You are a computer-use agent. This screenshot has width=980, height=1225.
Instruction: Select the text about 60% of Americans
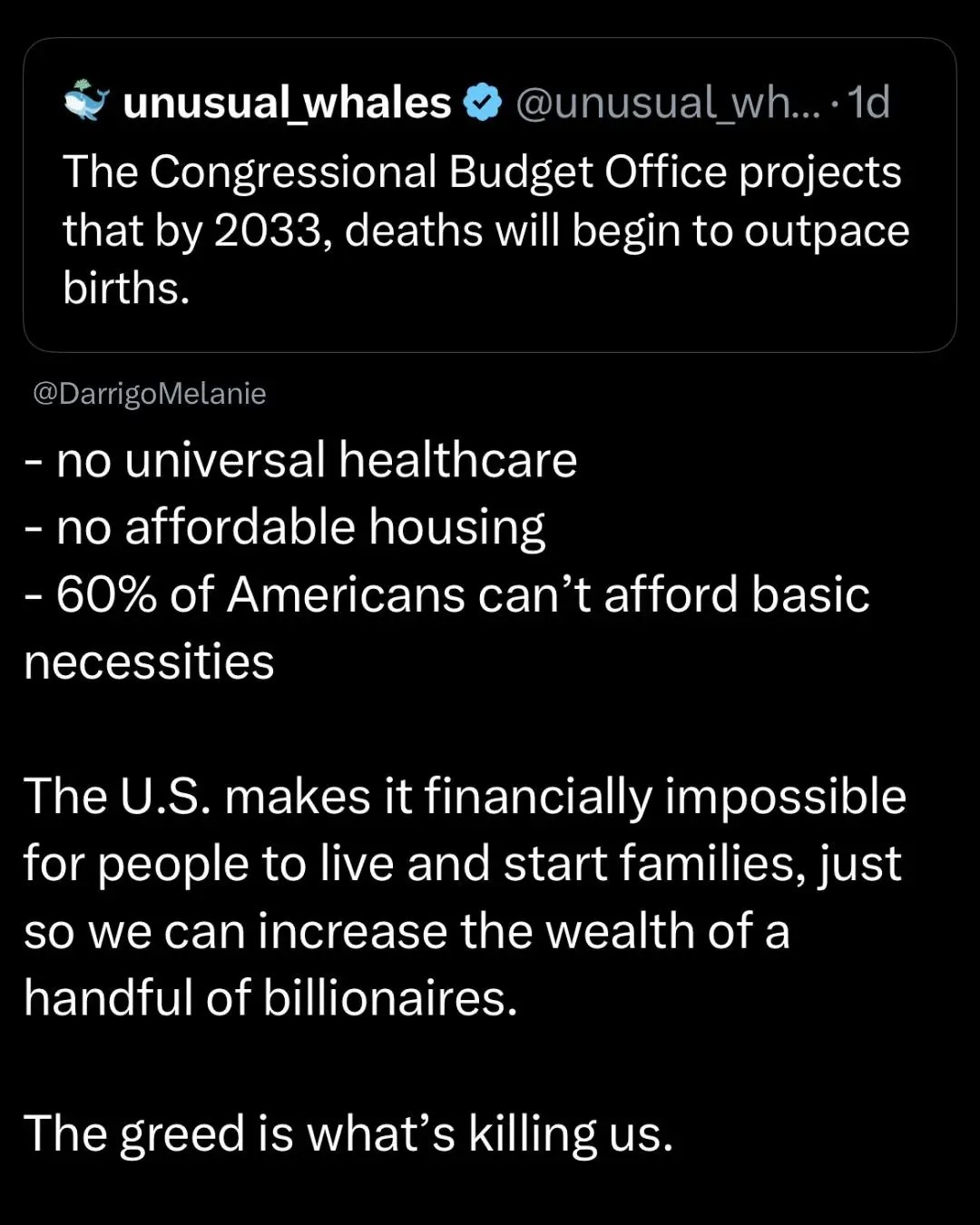point(445,594)
